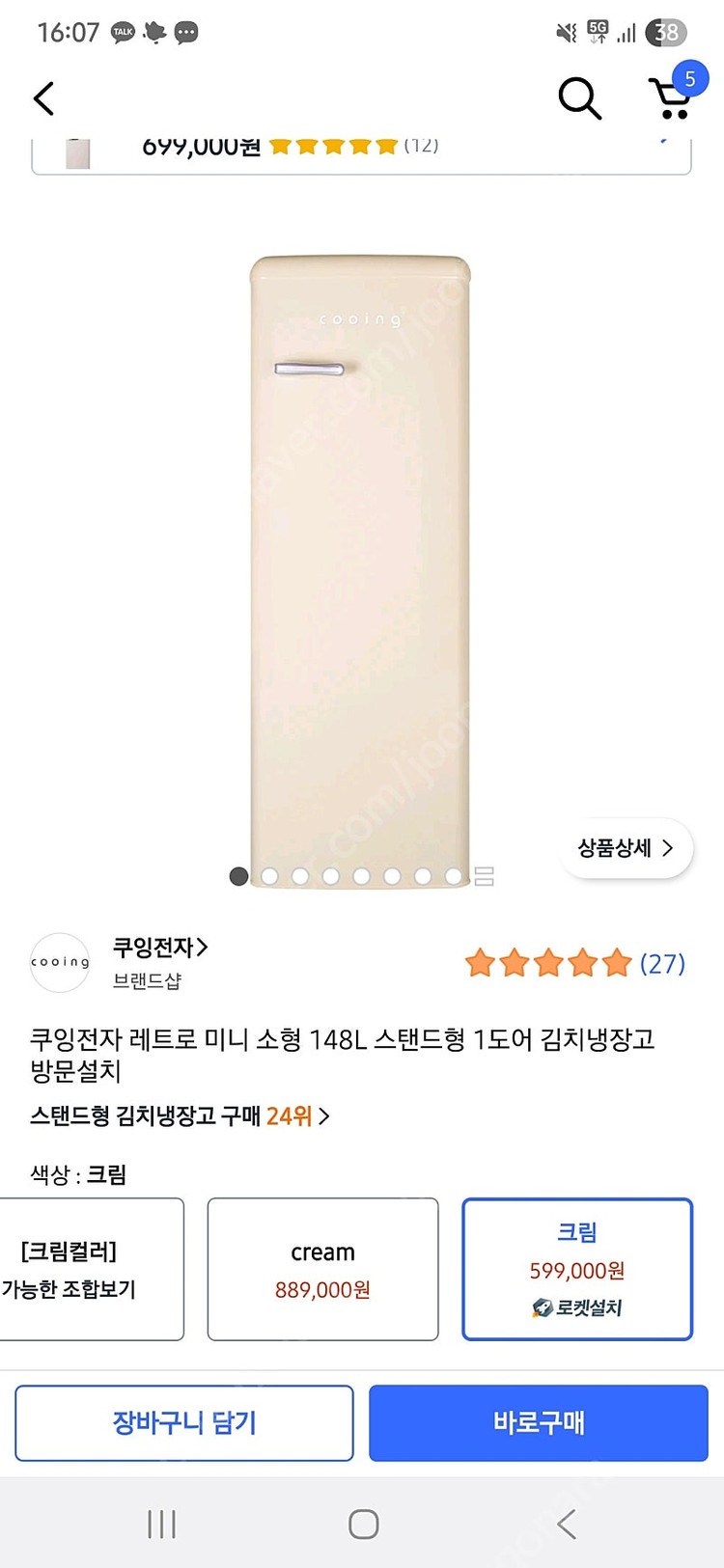Select the 크림 599,000원 로켓설치 option
The width and height of the screenshot is (724, 1568).
[577, 1269]
